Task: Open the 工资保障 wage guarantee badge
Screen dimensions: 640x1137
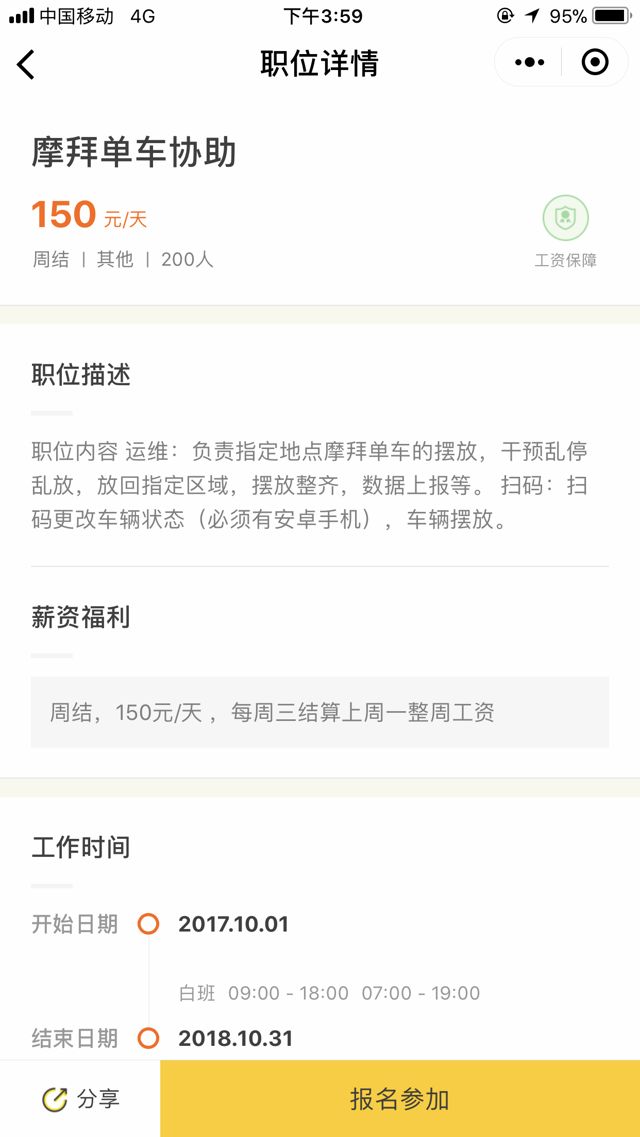Action: (565, 230)
